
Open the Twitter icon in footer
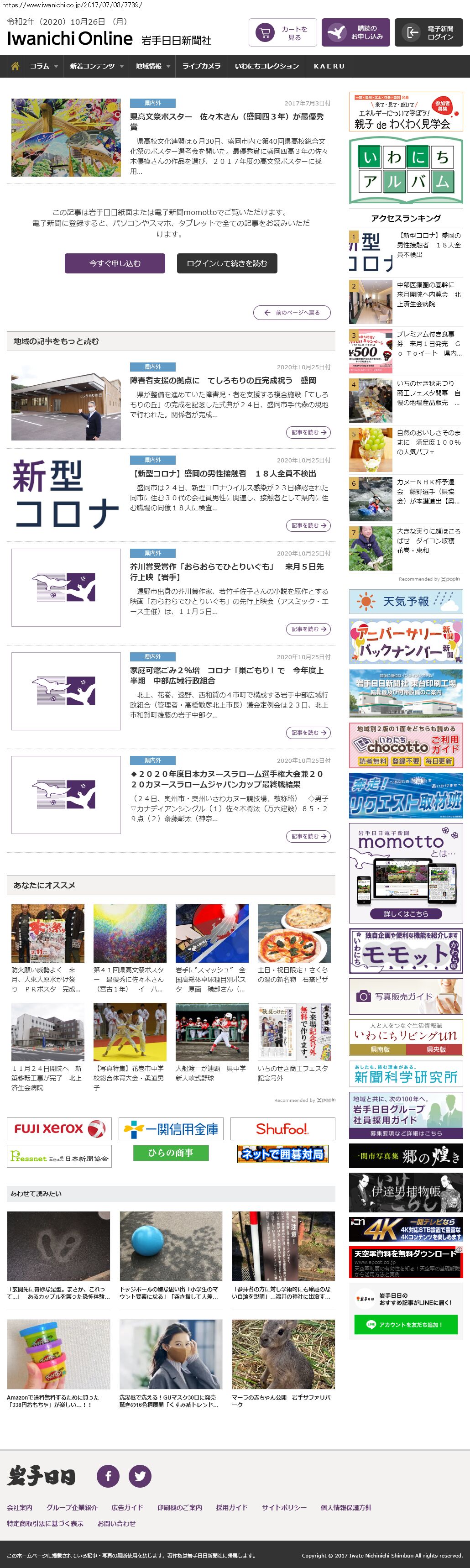point(140,1475)
